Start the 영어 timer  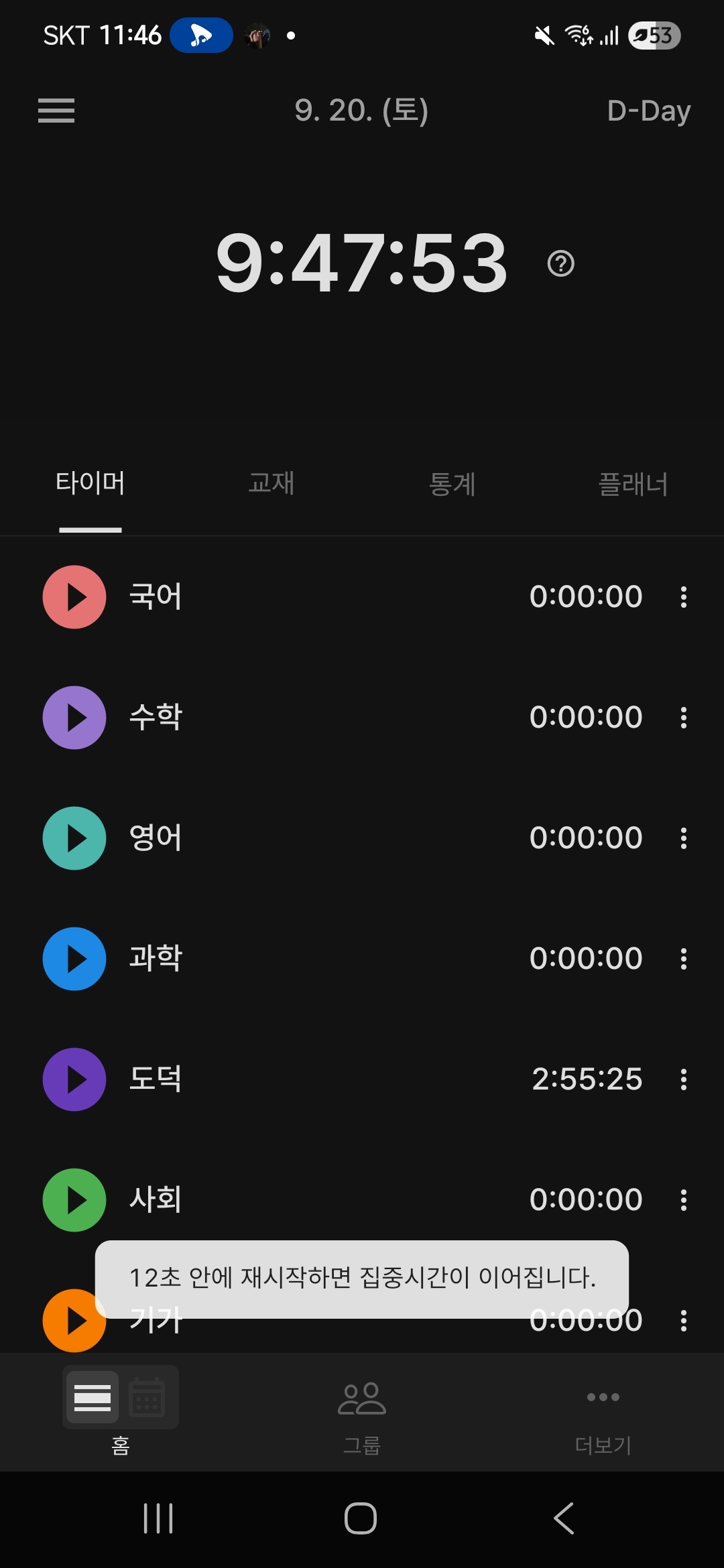click(74, 838)
